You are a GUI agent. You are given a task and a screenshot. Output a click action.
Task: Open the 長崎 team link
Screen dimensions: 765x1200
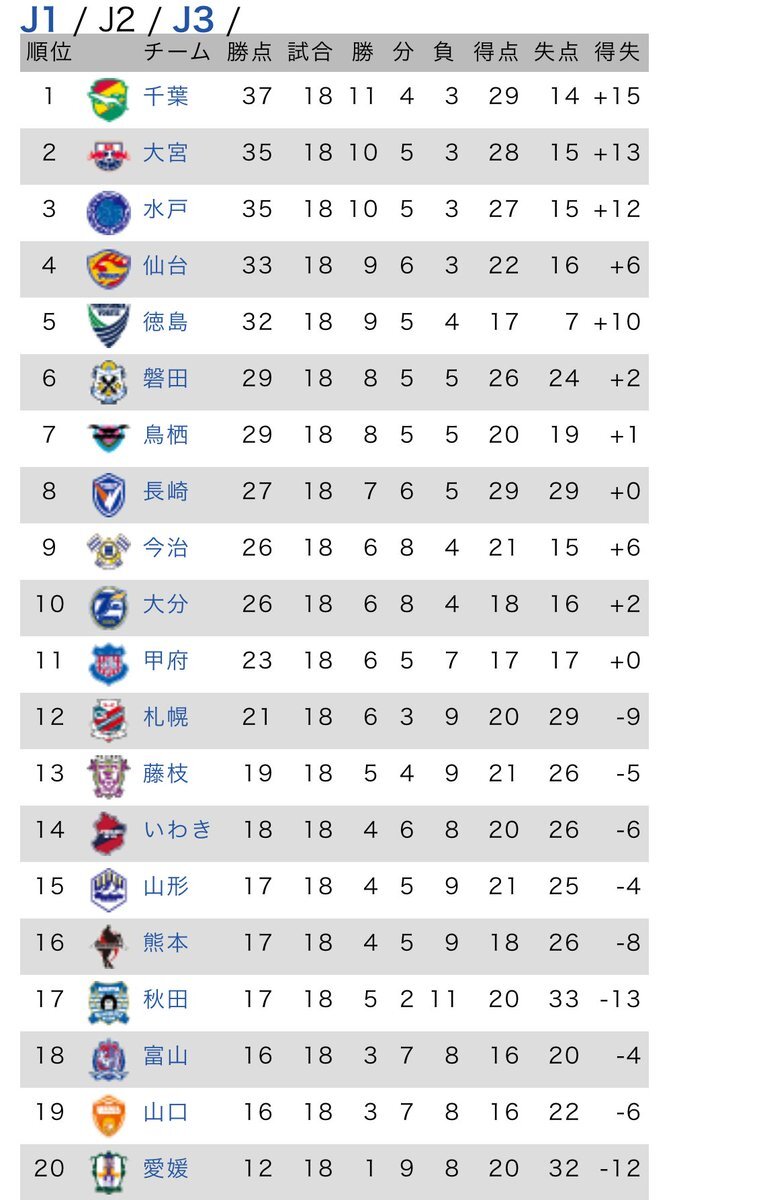(x=166, y=492)
